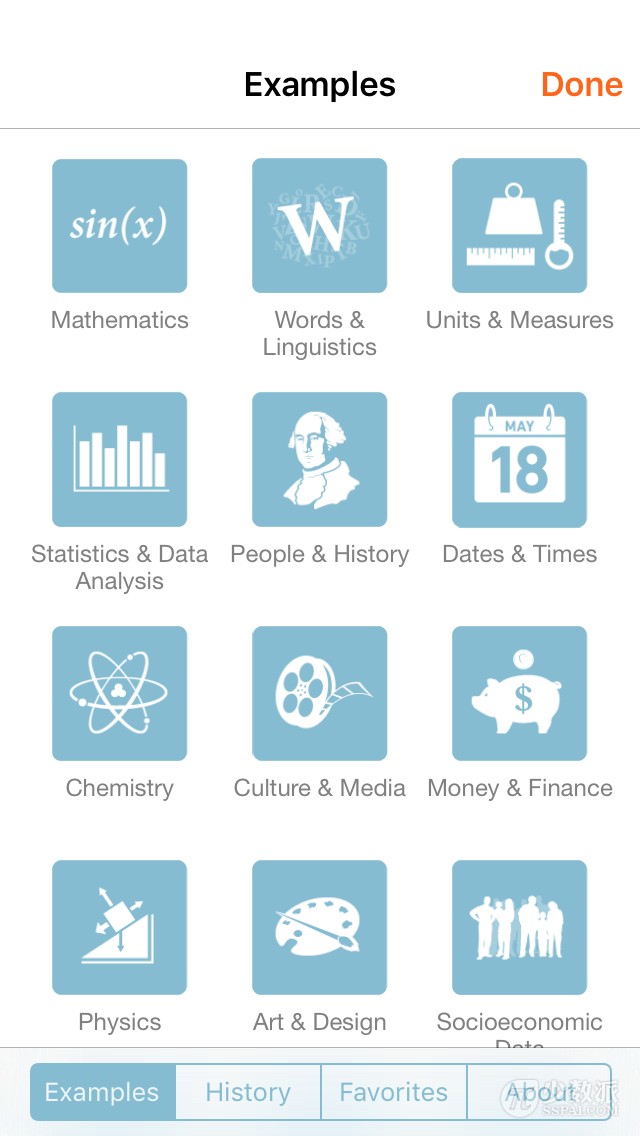Tap Done to close Examples
This screenshot has height=1136, width=640.
(x=581, y=85)
